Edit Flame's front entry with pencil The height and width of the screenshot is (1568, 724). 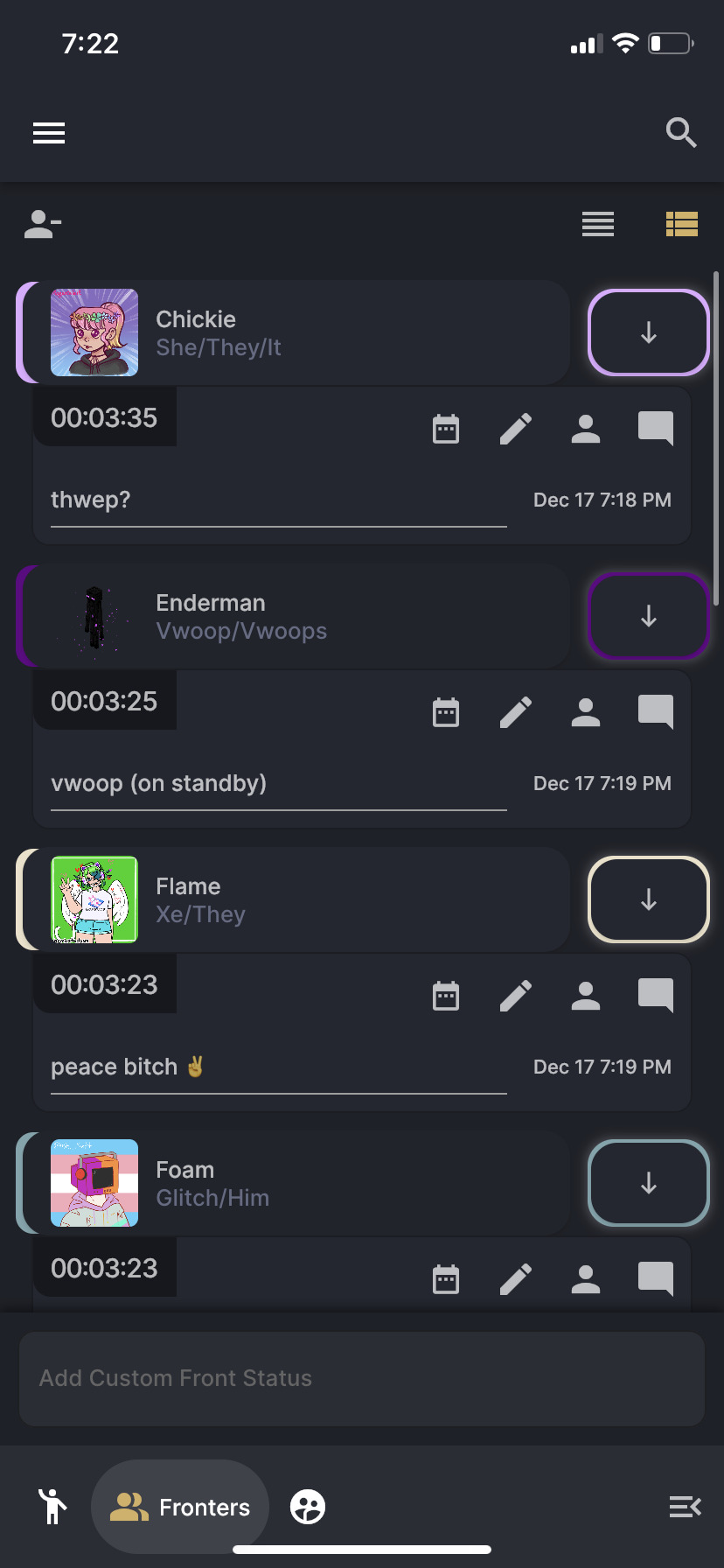(516, 996)
